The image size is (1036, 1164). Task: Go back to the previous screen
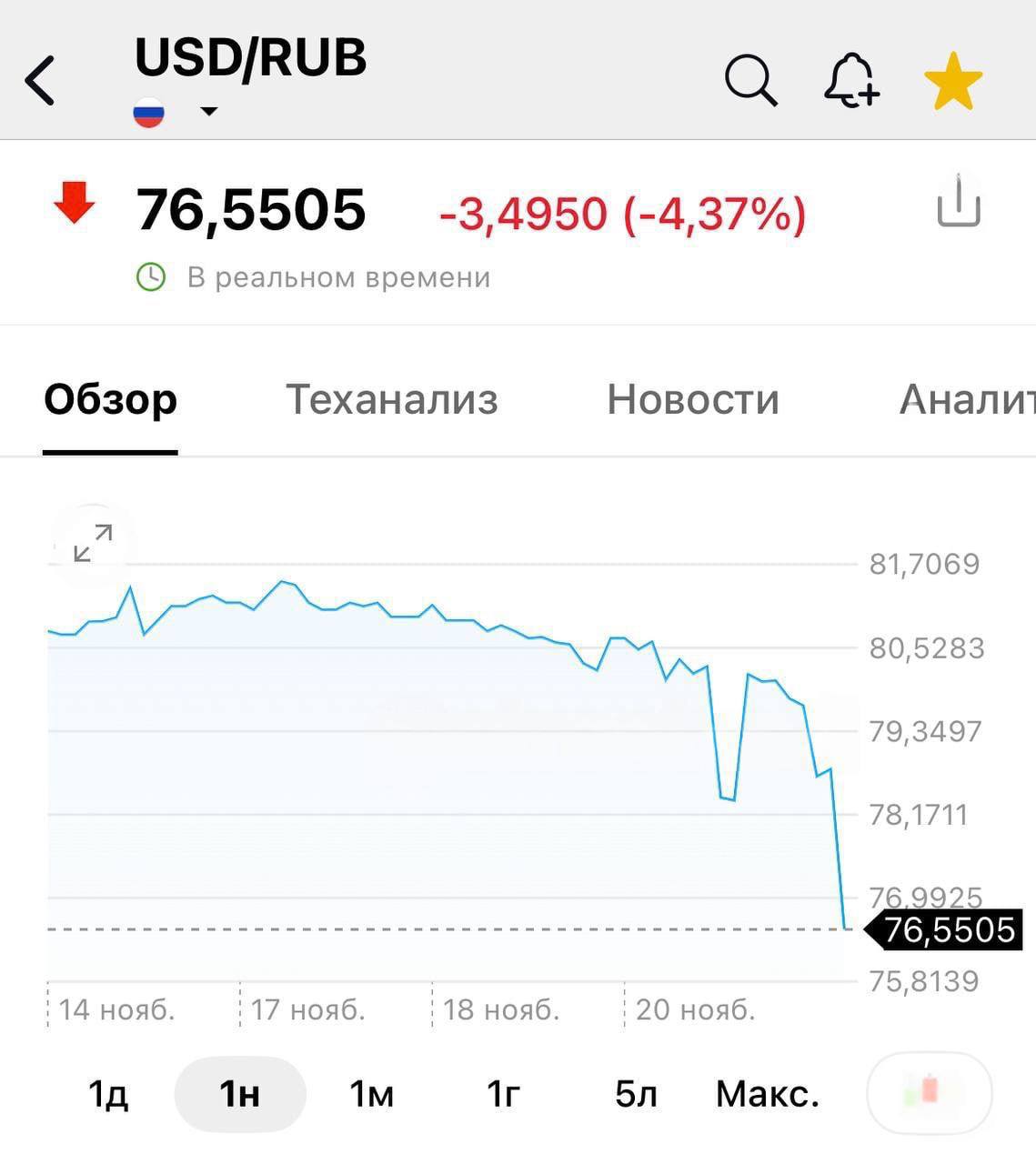pyautogui.click(x=41, y=80)
